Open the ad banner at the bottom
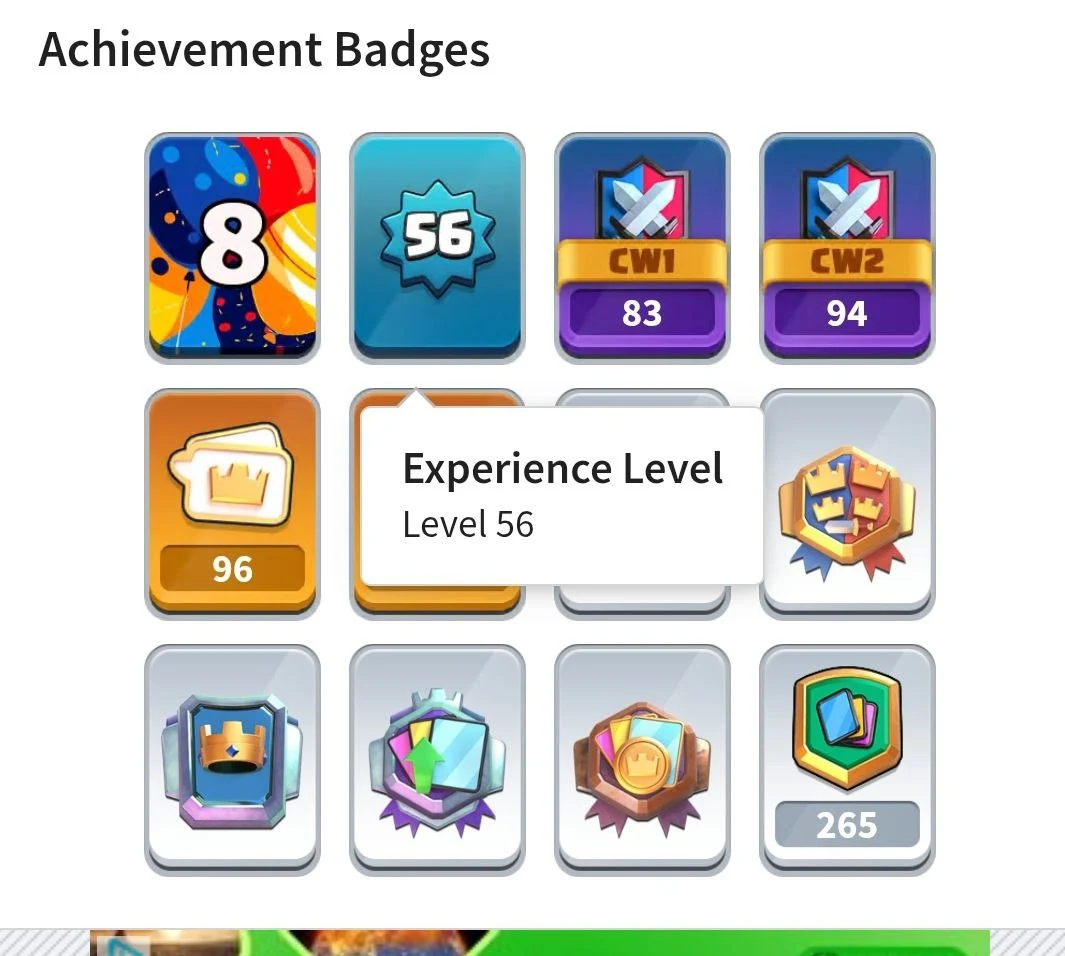This screenshot has width=1065, height=956. pos(540,942)
